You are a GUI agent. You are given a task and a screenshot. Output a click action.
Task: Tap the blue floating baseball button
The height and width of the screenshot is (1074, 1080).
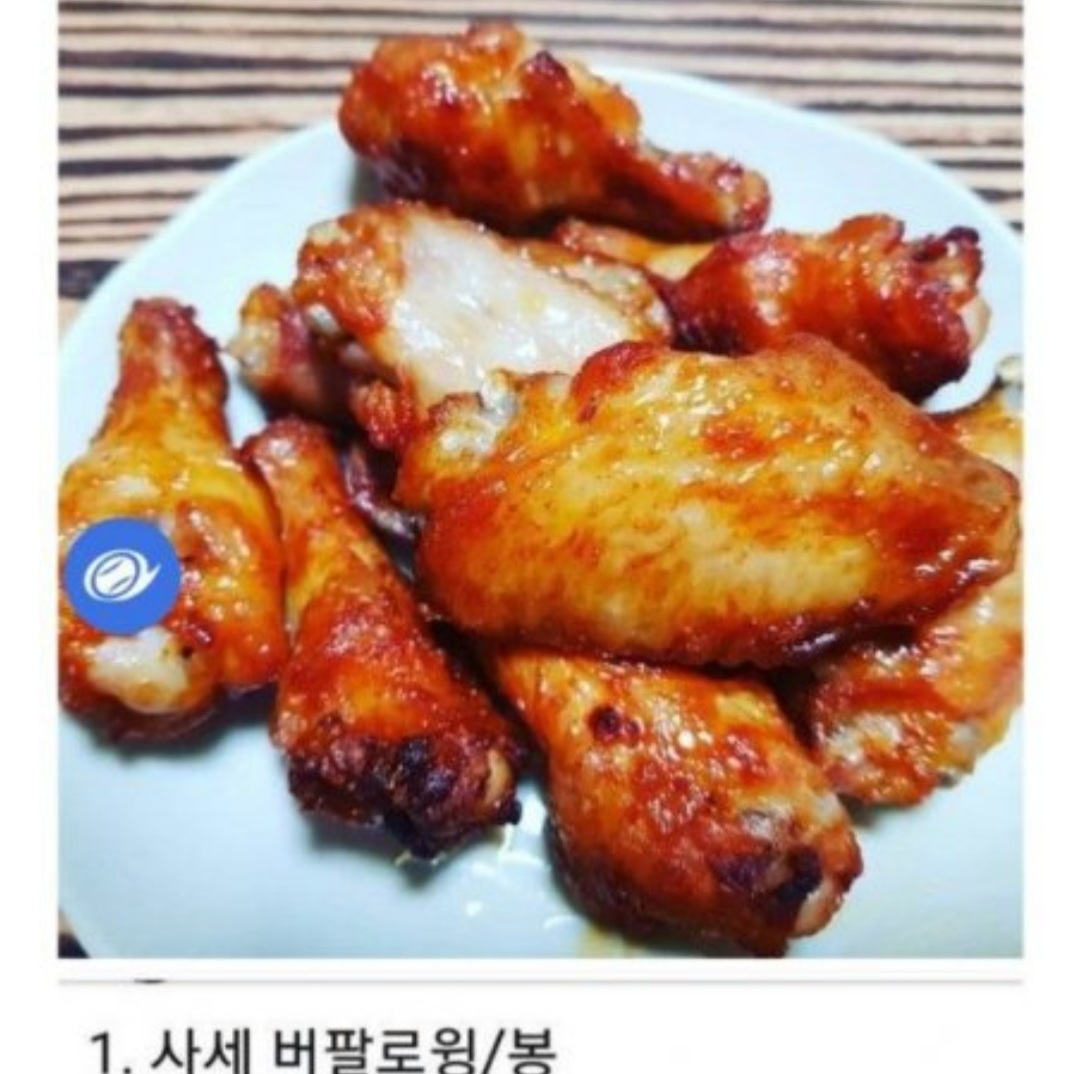tap(122, 576)
